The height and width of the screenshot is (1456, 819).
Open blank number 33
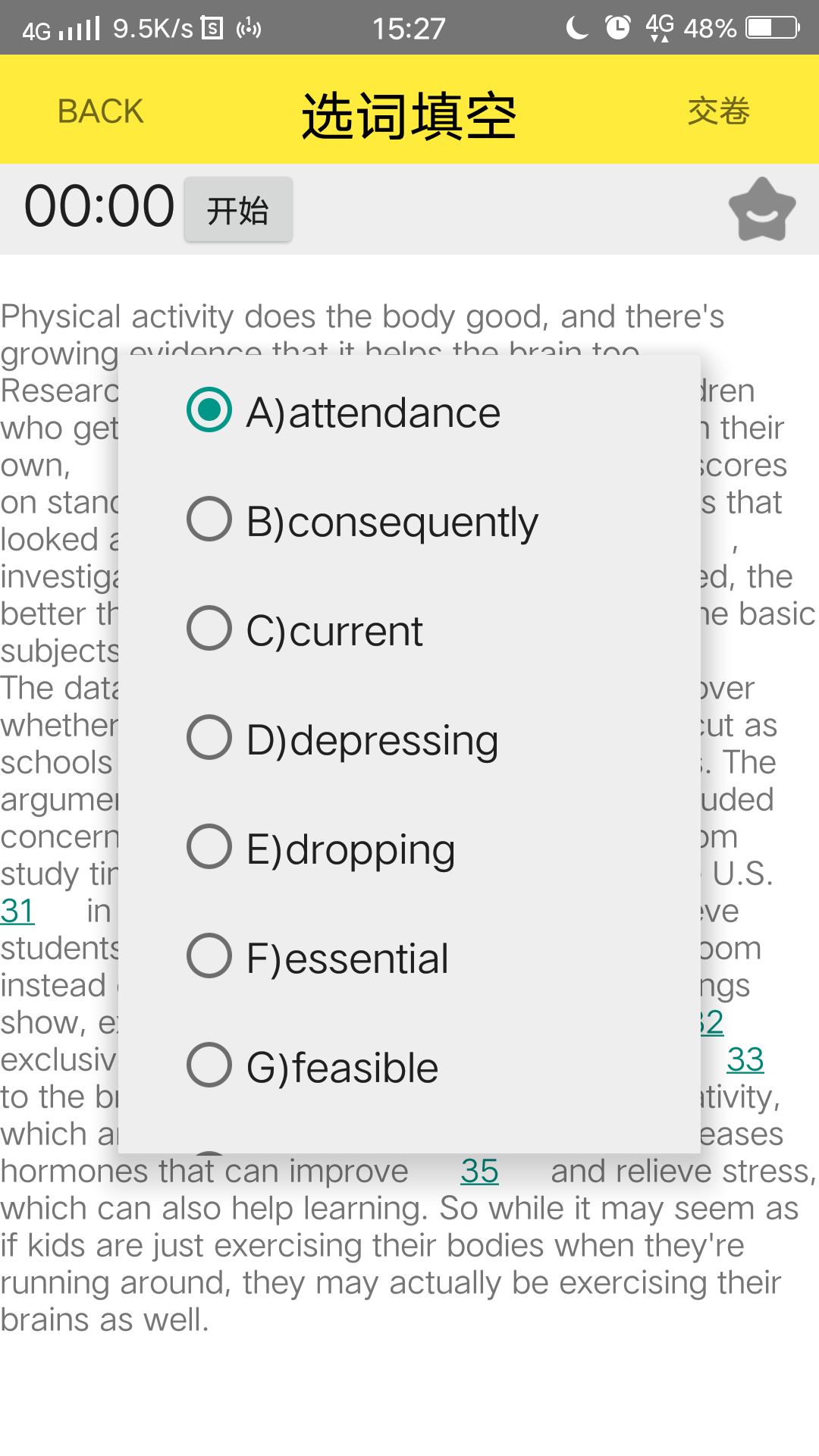click(745, 1059)
